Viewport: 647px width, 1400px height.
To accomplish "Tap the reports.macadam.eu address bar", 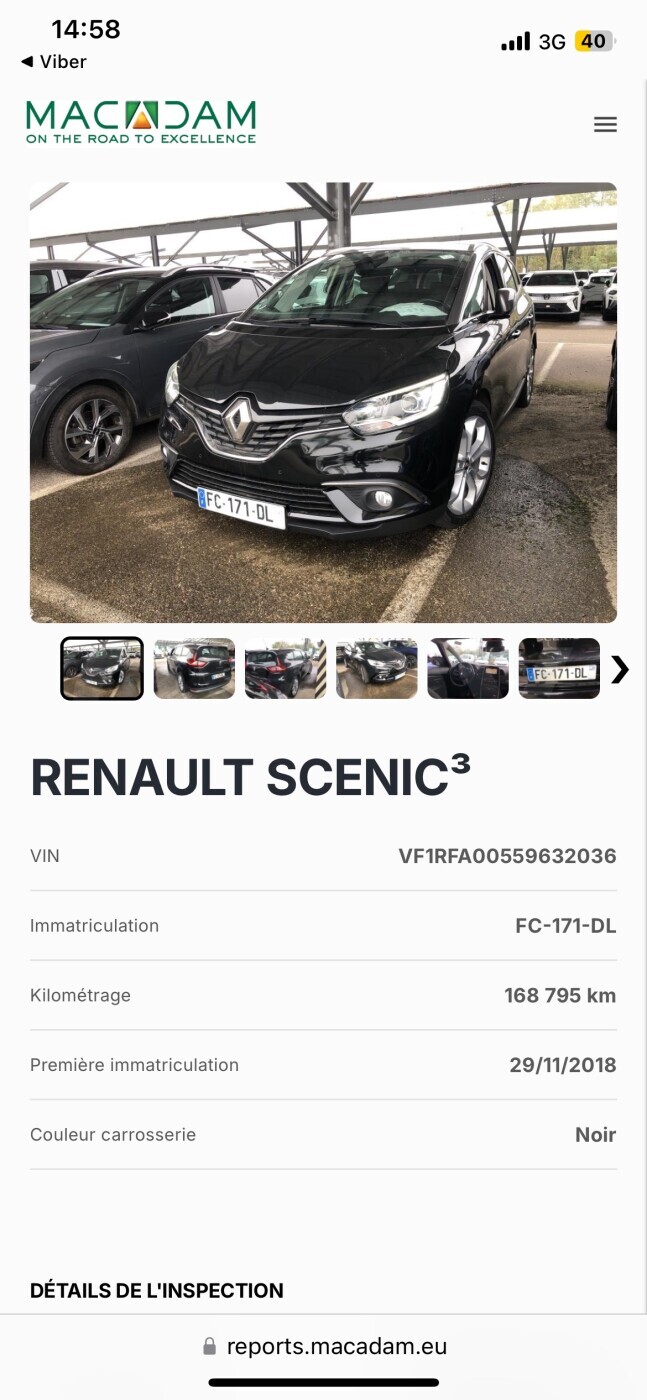I will click(324, 1346).
